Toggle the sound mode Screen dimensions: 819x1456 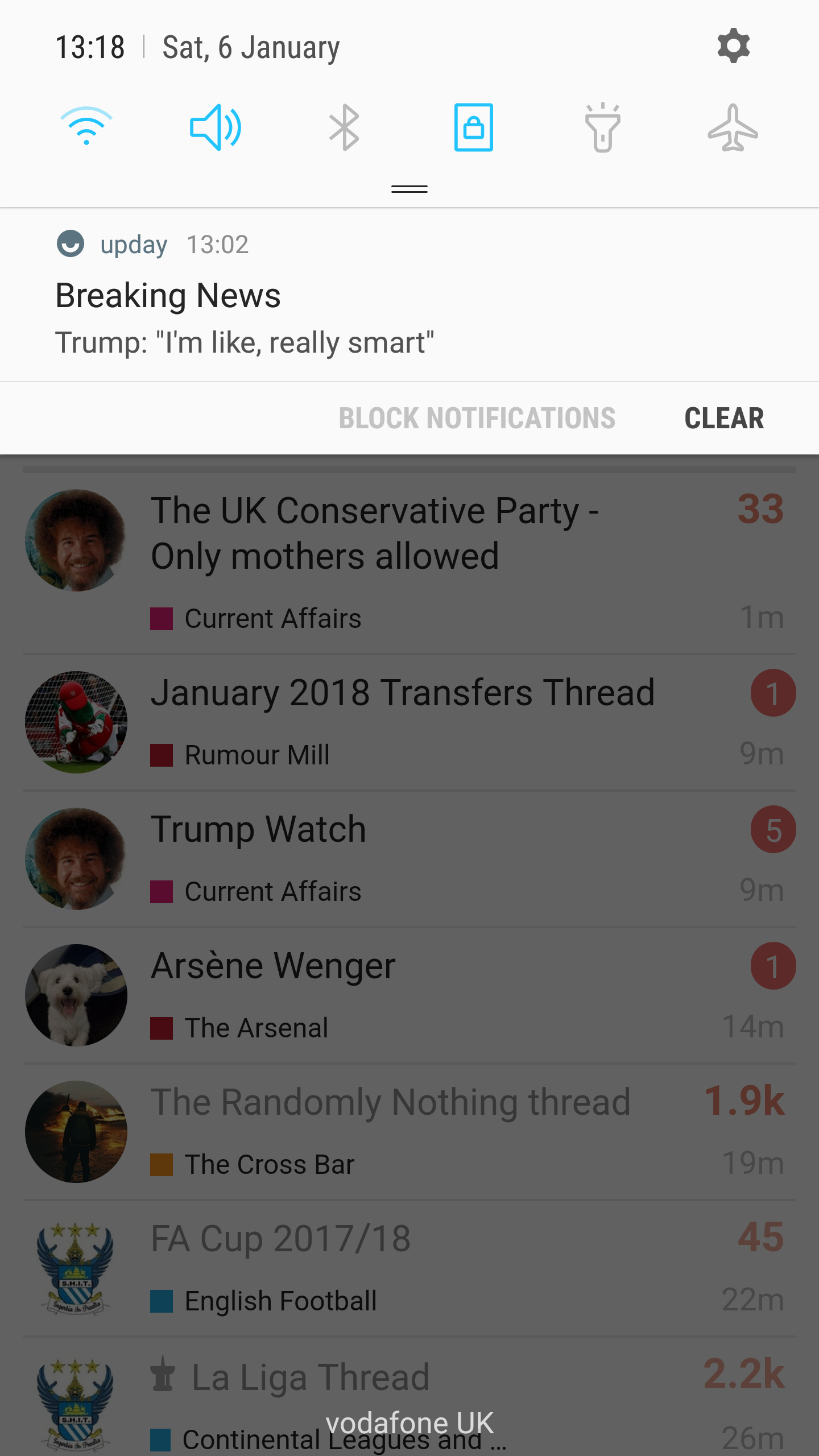(215, 127)
